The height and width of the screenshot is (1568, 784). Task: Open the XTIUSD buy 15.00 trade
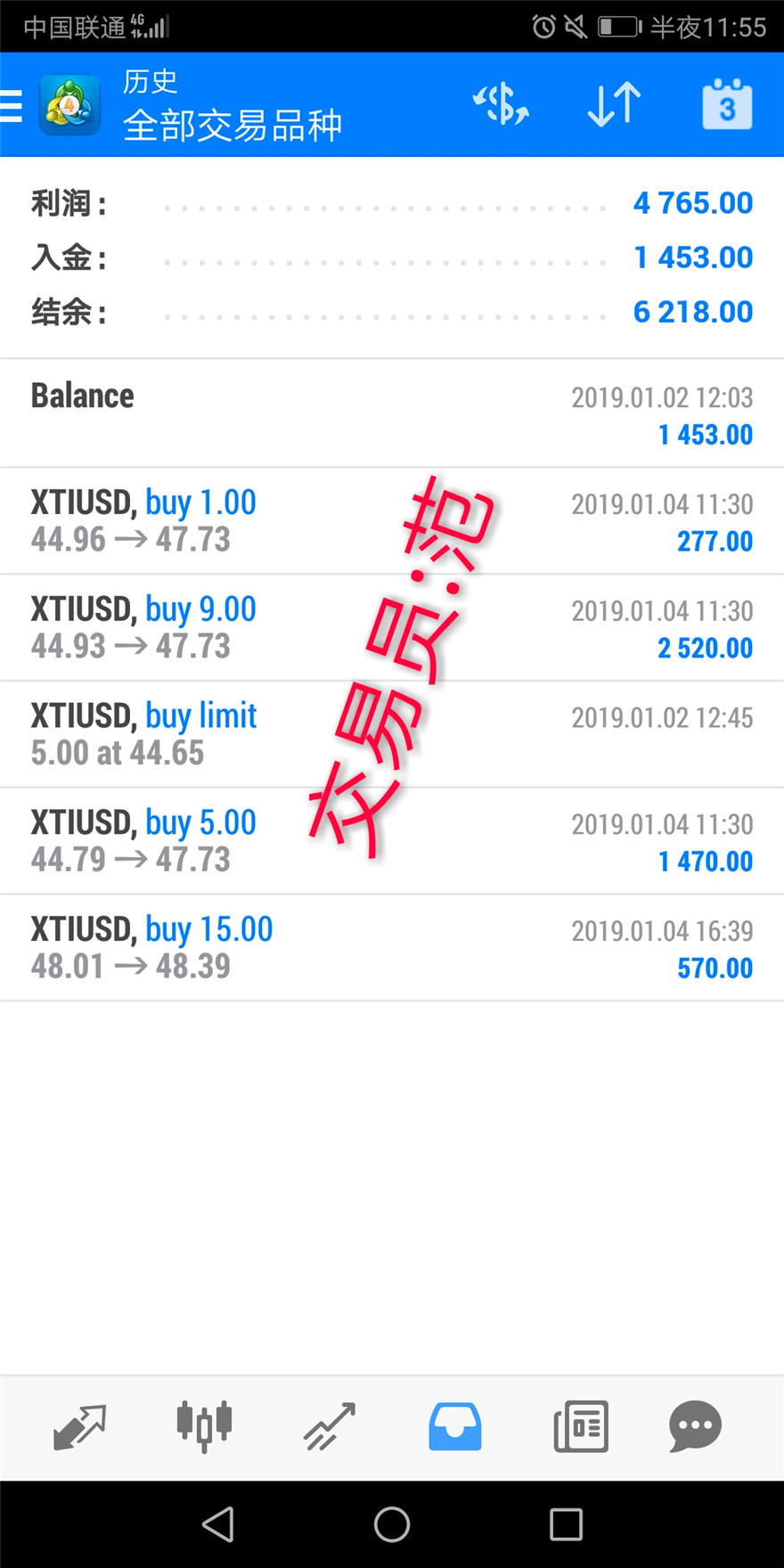point(392,948)
